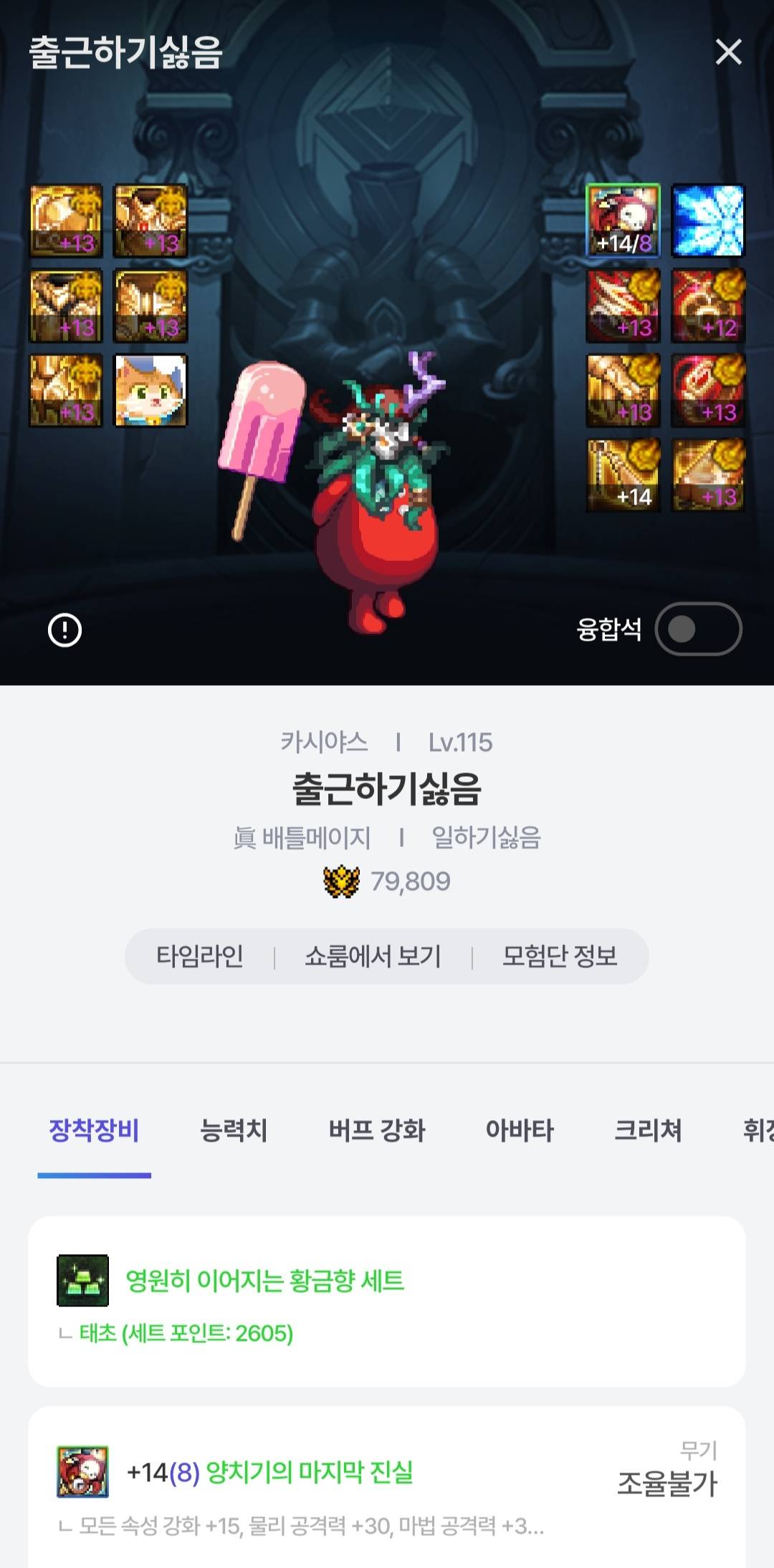The height and width of the screenshot is (1568, 774).
Task: Tap the cat creature slot icon
Action: coord(150,391)
